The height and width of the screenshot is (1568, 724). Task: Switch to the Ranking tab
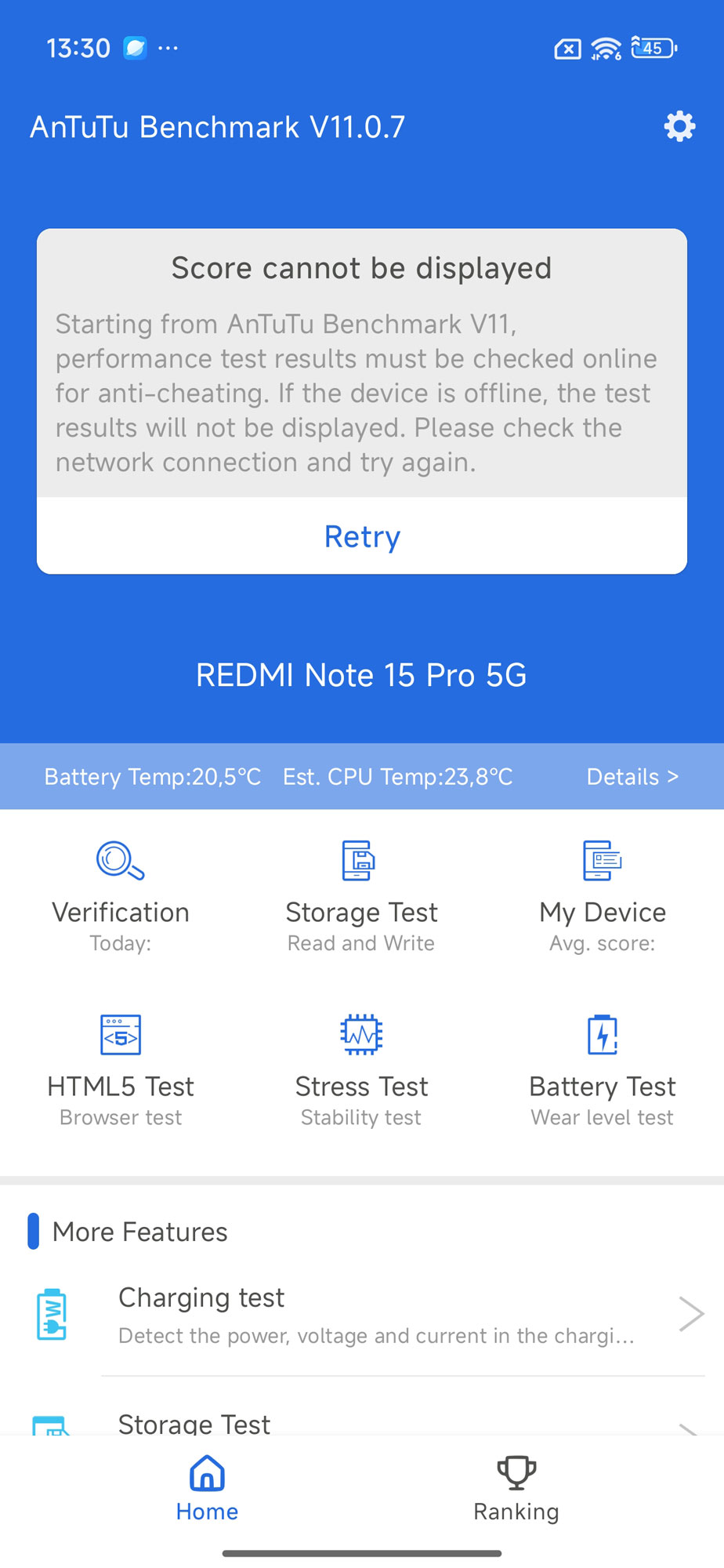point(516,1488)
